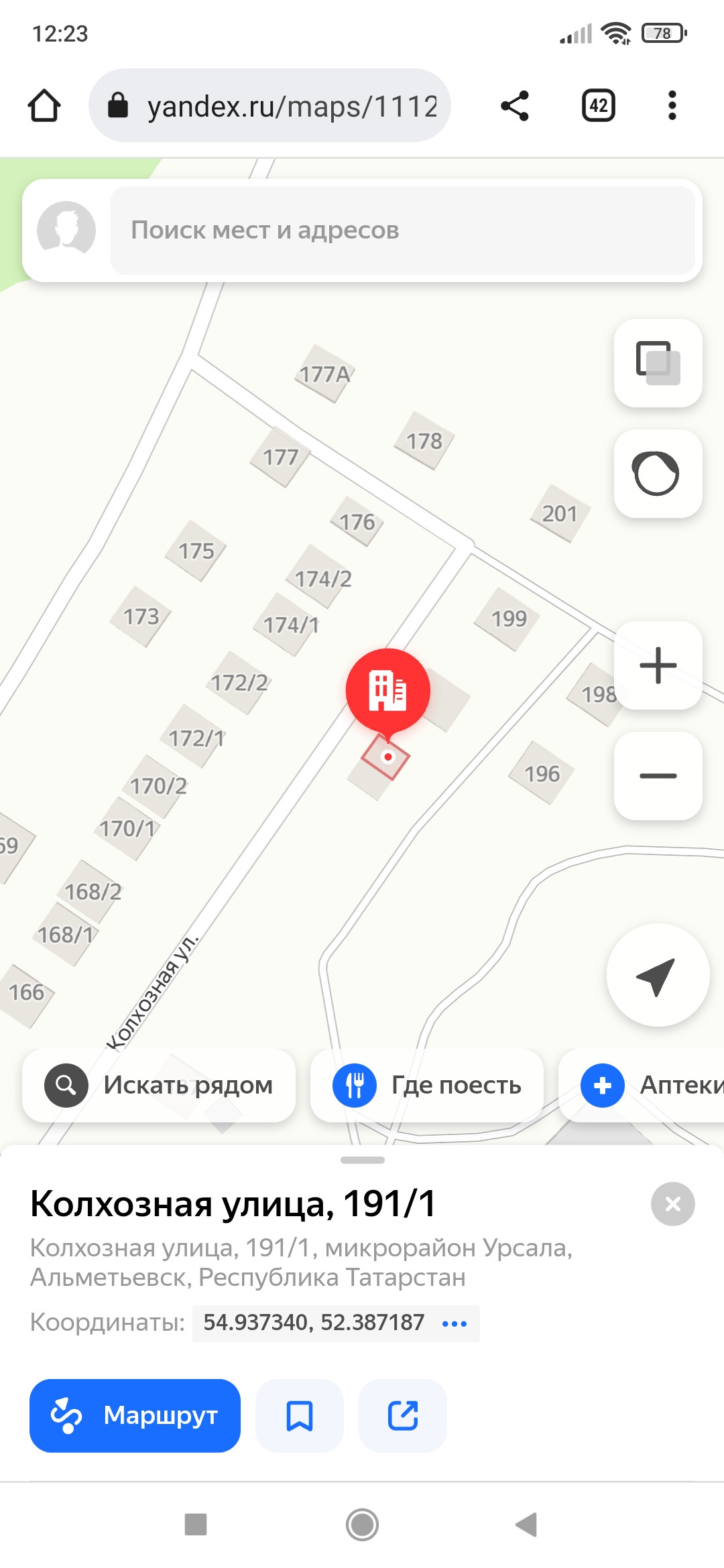Viewport: 724px width, 1568px height.
Task: Tap the 'Поиск мест и адресов' search field
Action: (x=402, y=230)
